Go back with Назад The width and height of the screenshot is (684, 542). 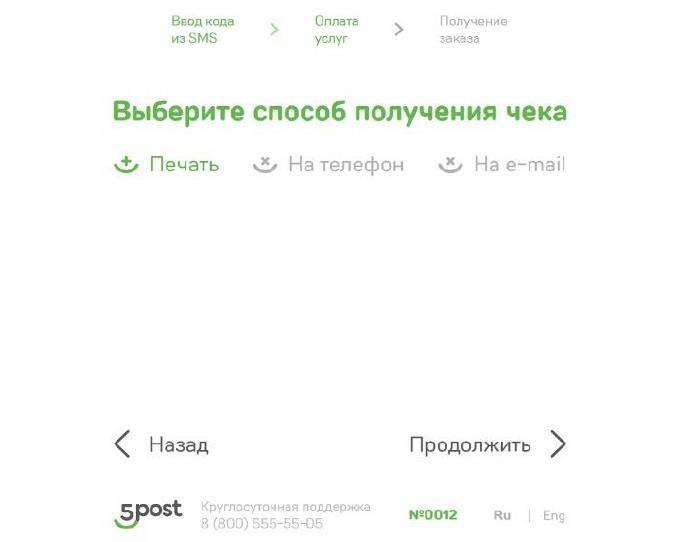(x=162, y=445)
